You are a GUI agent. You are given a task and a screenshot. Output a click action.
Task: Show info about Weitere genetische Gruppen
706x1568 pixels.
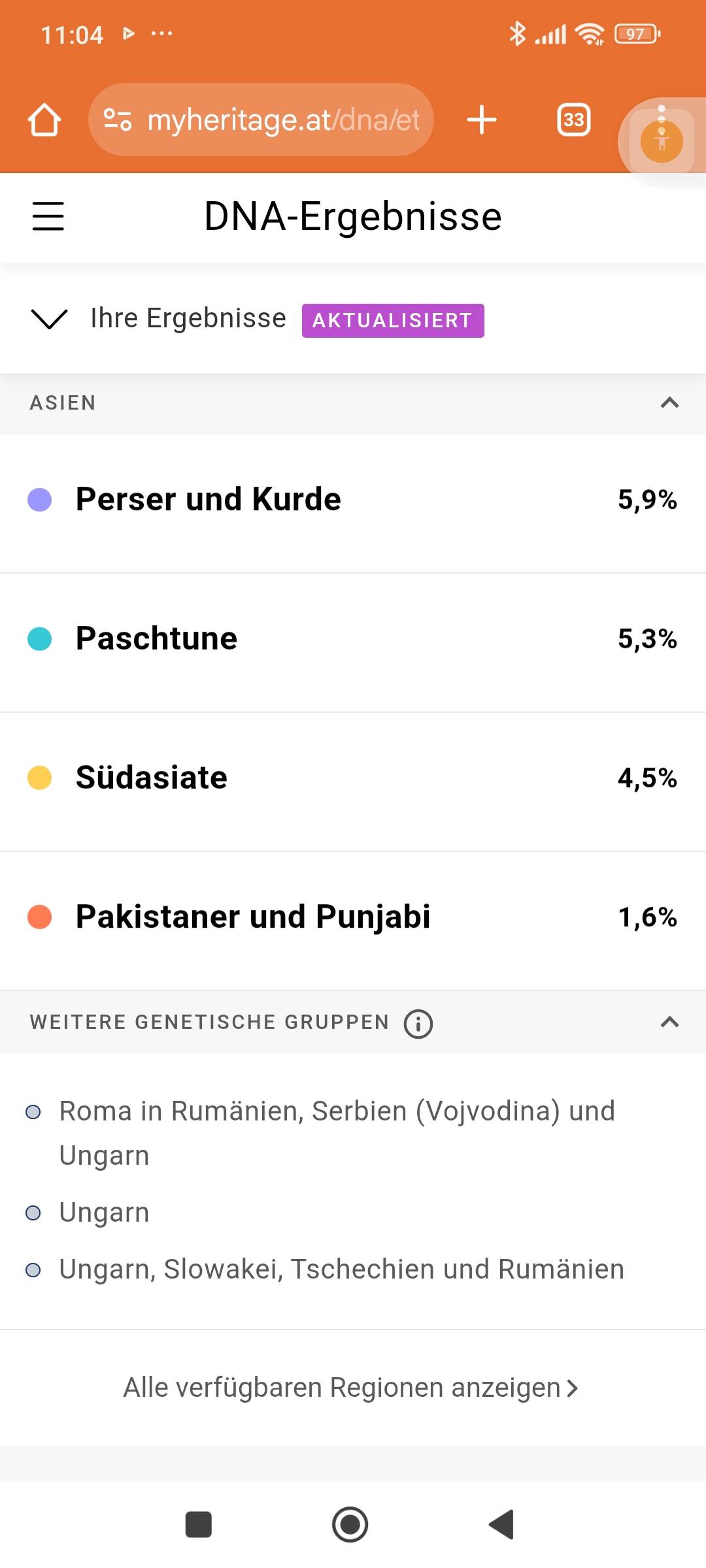[x=418, y=1023]
